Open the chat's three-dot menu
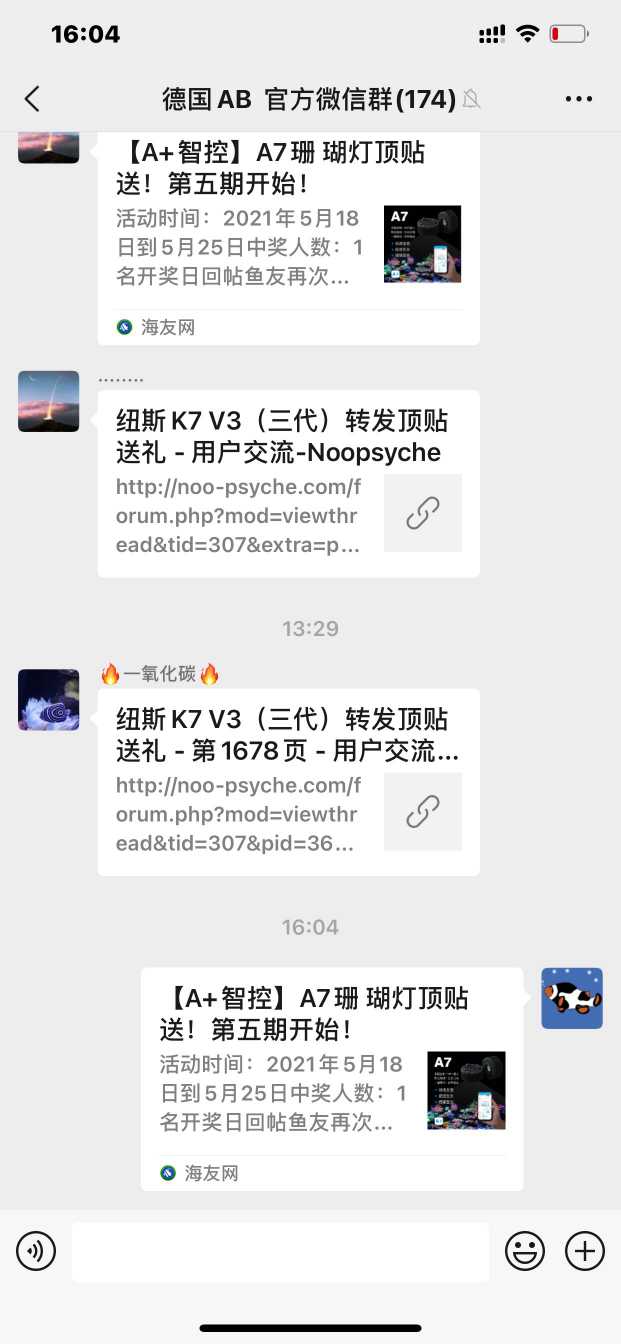The image size is (621, 1344). (x=579, y=99)
